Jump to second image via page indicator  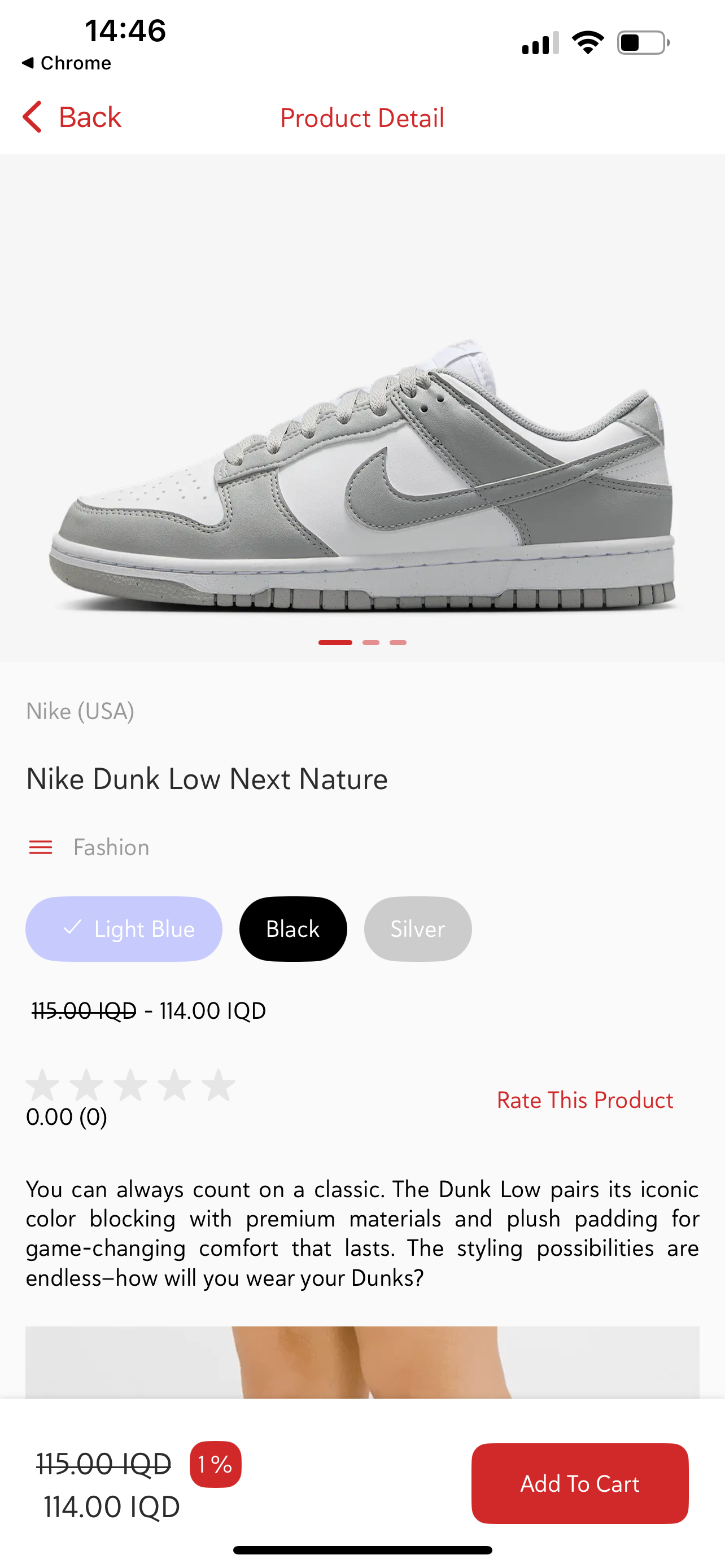point(371,642)
